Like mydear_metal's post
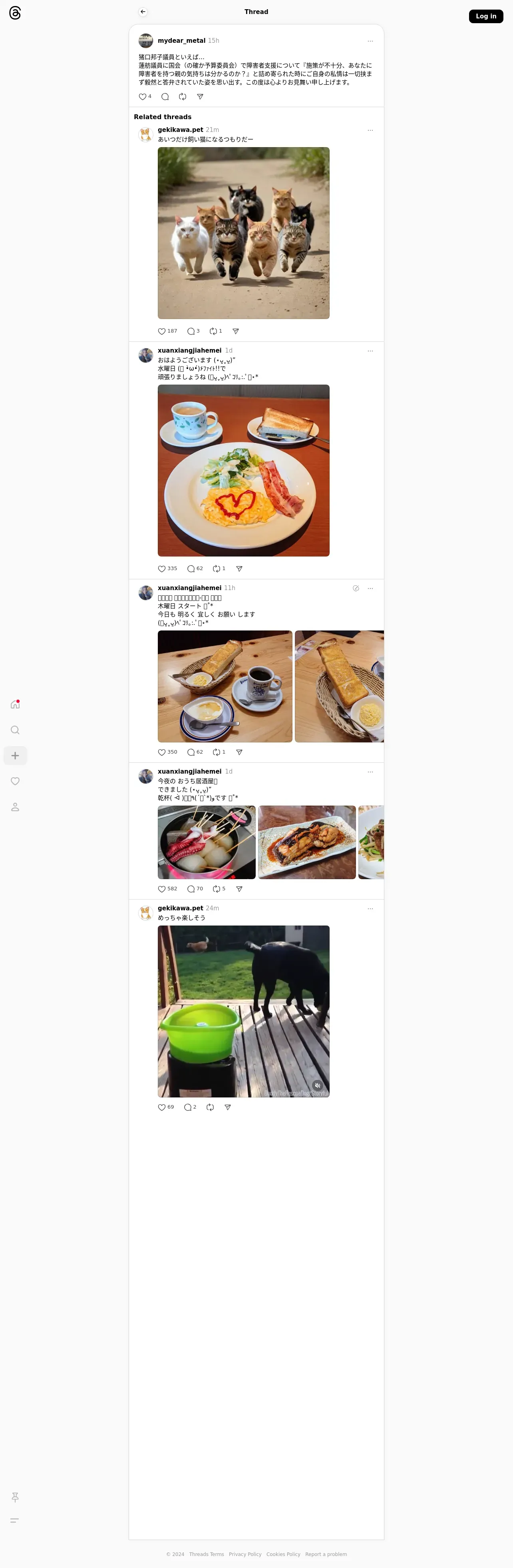The image size is (513, 1568). 142,97
